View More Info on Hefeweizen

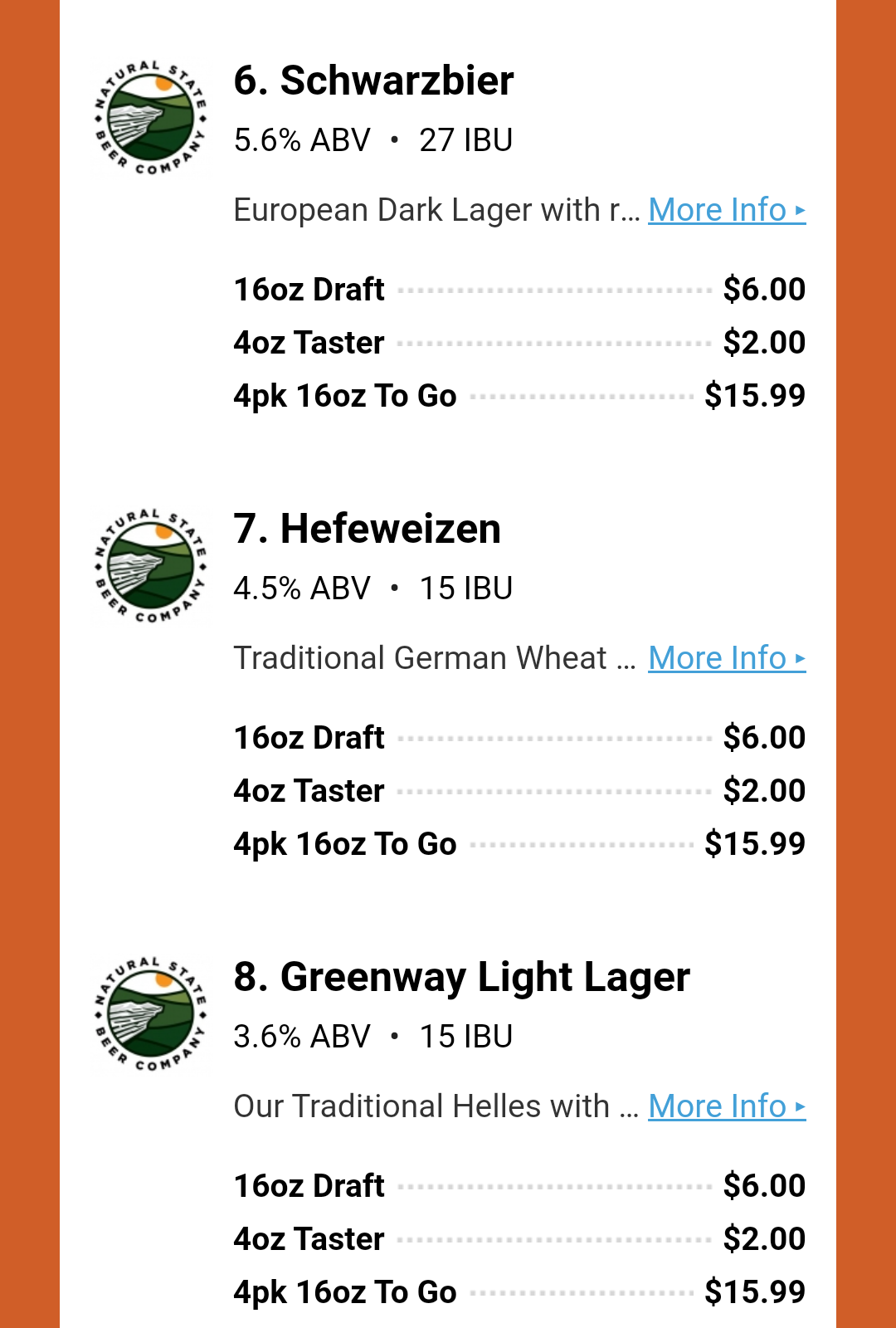(x=726, y=658)
